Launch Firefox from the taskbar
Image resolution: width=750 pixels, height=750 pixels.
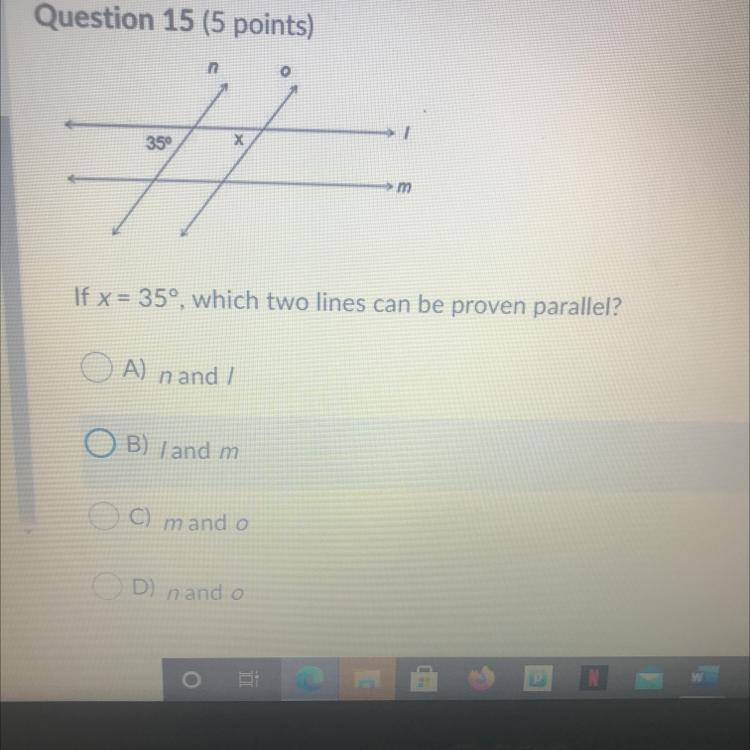coord(483,681)
